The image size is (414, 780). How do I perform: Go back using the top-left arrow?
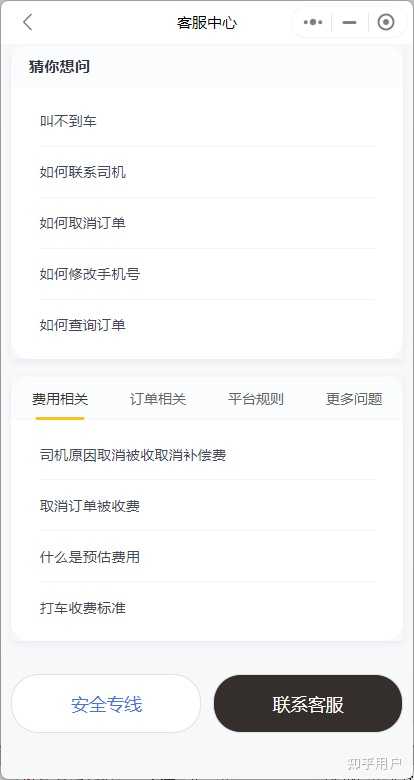click(28, 22)
